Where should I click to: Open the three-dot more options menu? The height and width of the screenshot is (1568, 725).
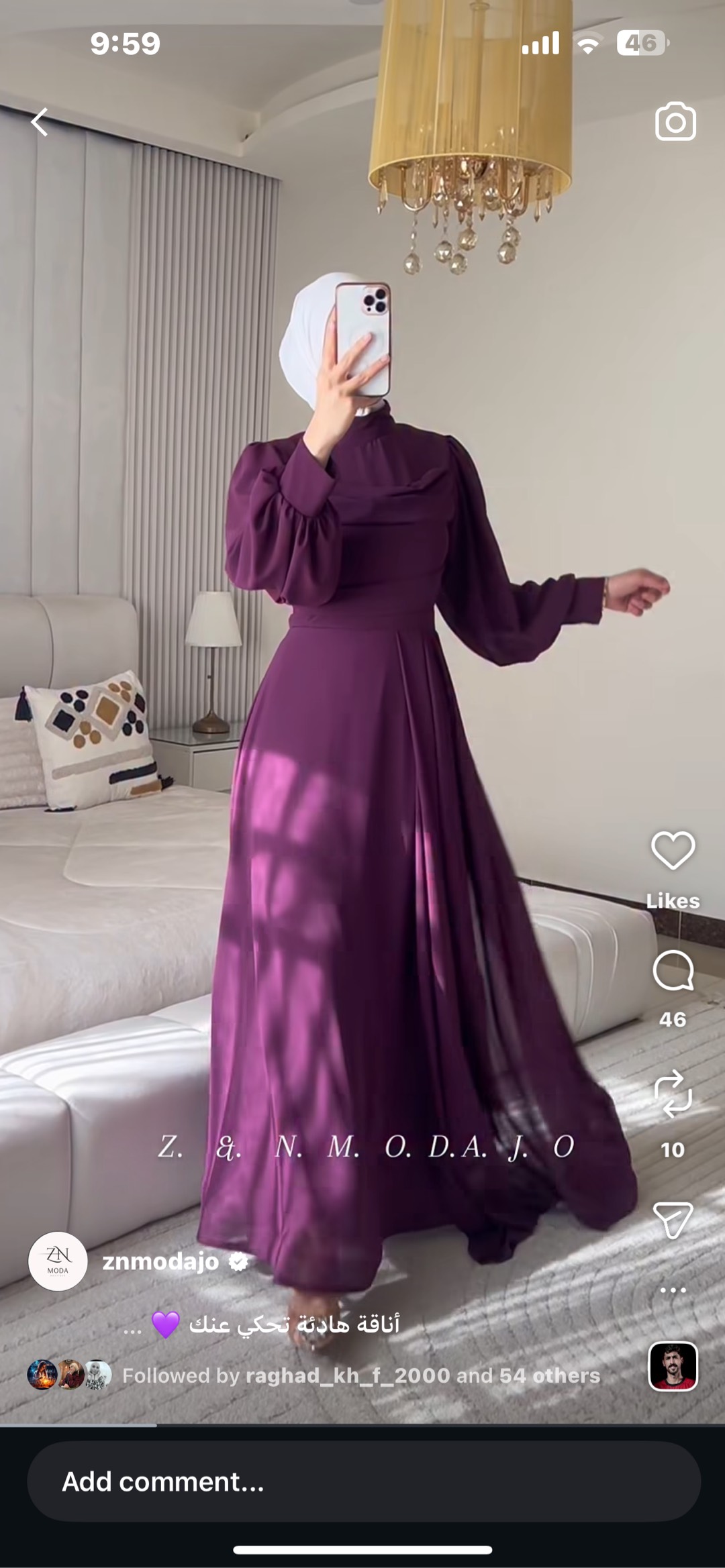673,1290
